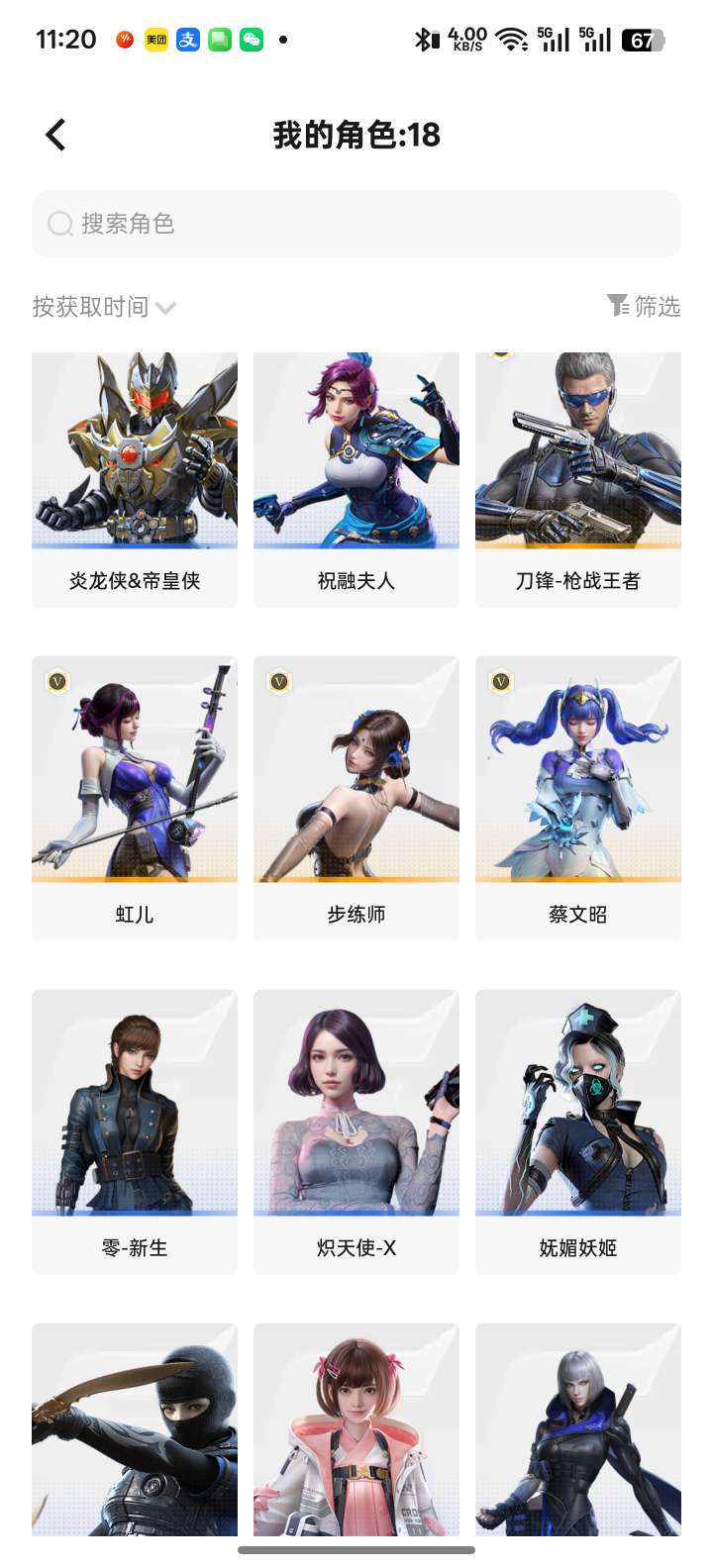713x1568 pixels.
Task: View the 妩媚妖姬 character card
Action: tap(578, 1130)
